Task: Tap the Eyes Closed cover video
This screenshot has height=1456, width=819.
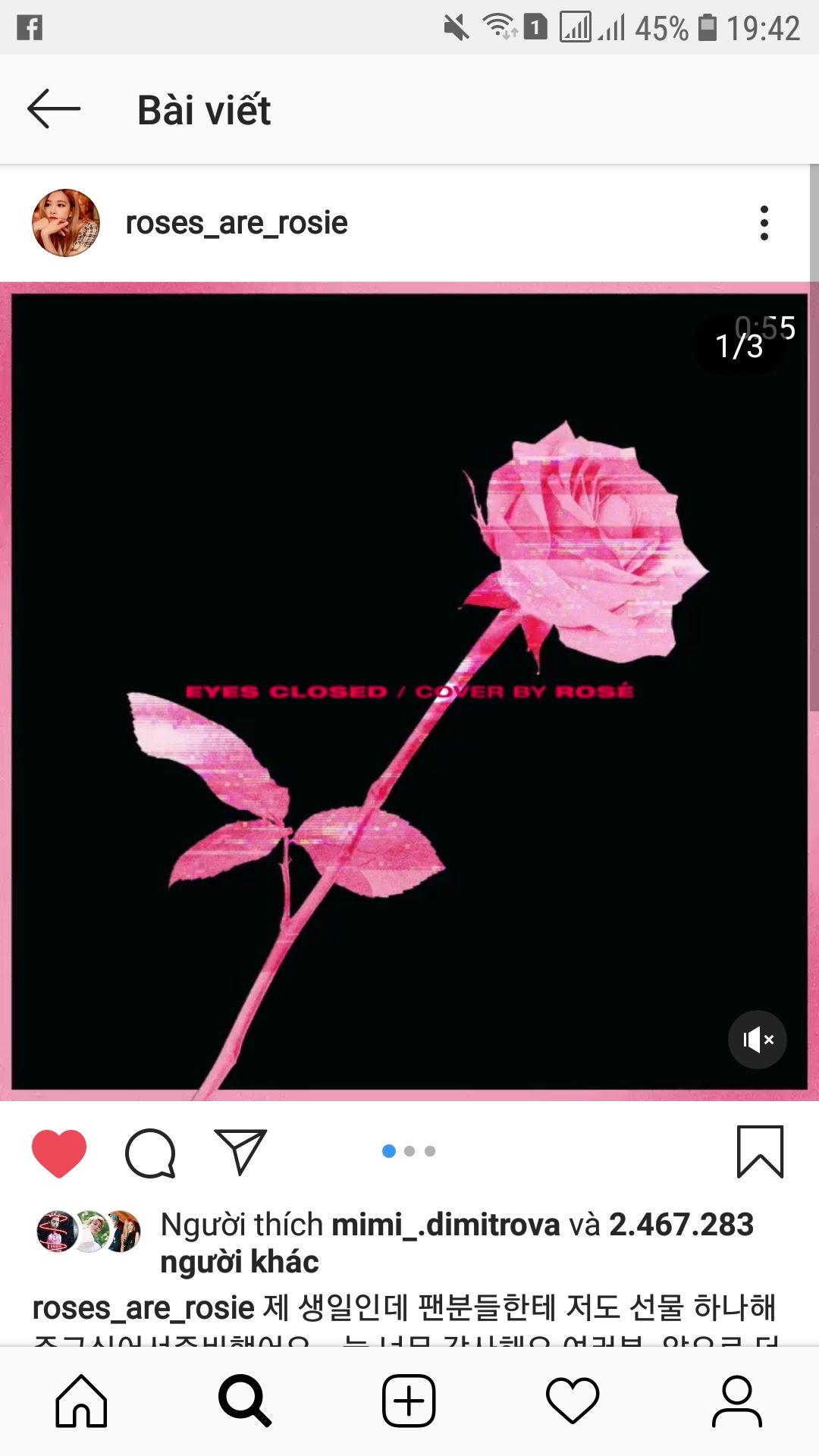Action: [409, 692]
